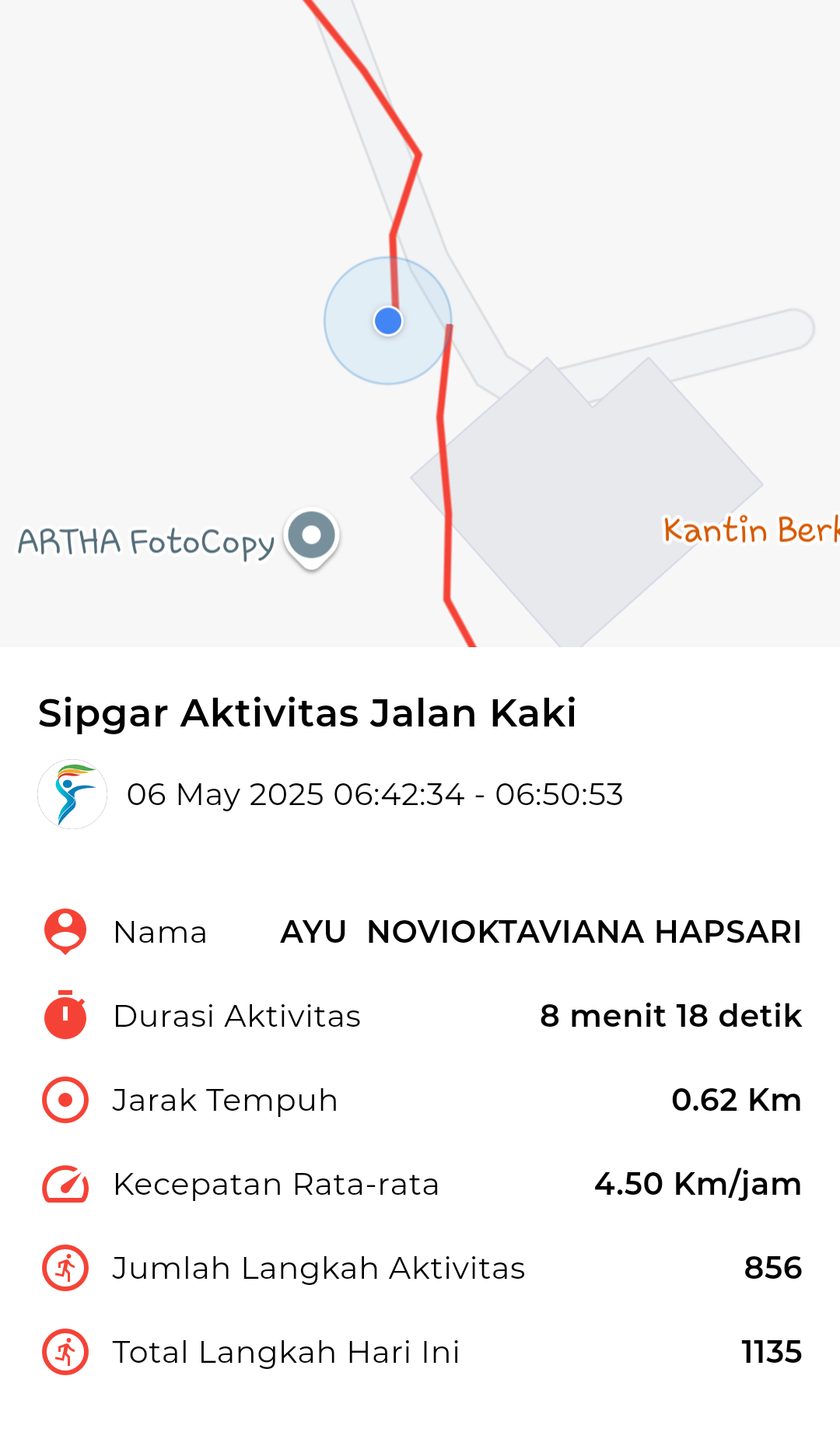The image size is (840, 1439).
Task: Open the ARTHA FotoCopy map pin
Action: tap(311, 538)
